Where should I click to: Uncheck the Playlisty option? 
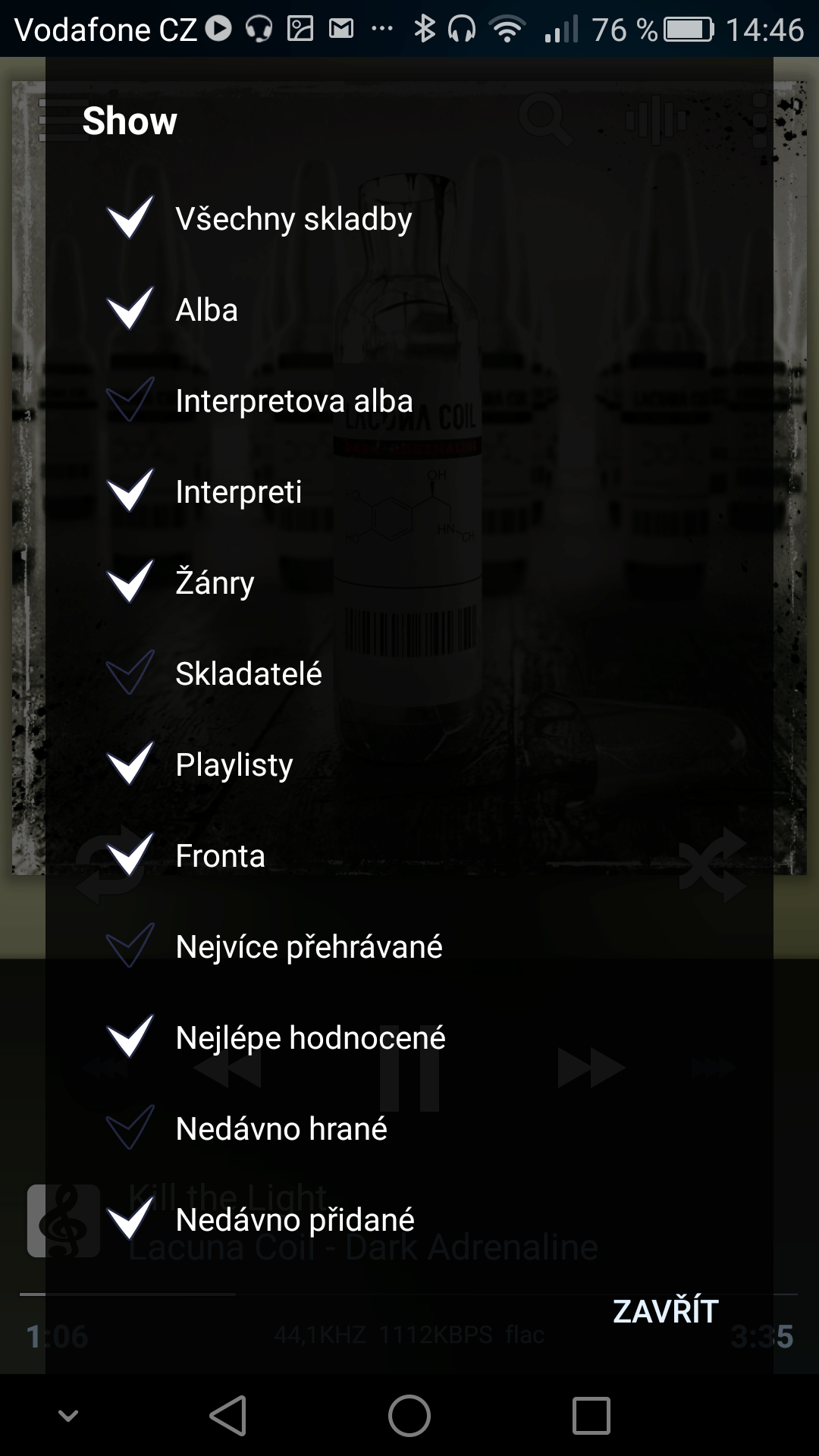[x=409, y=764]
